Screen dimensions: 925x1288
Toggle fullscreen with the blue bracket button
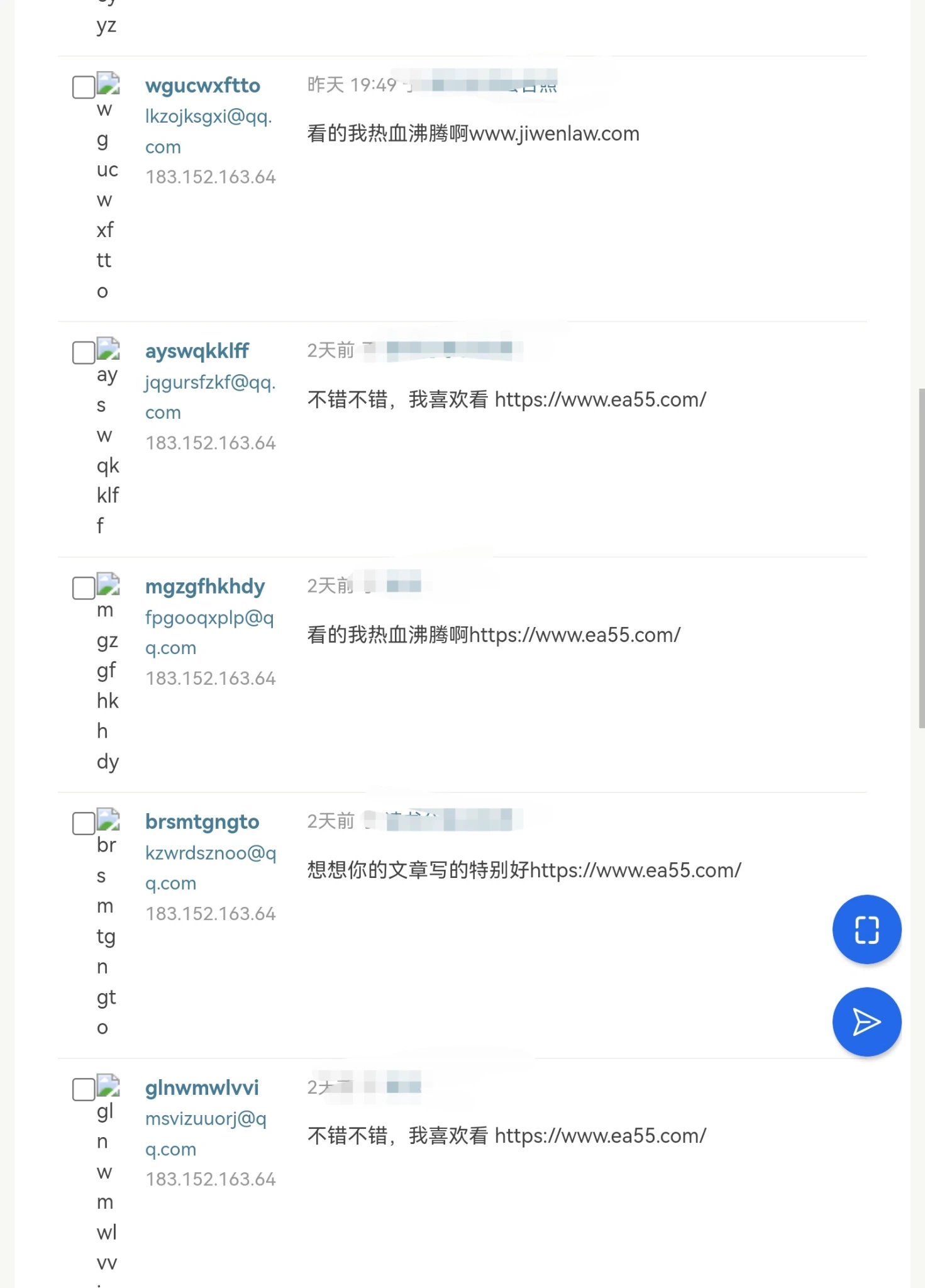867,929
